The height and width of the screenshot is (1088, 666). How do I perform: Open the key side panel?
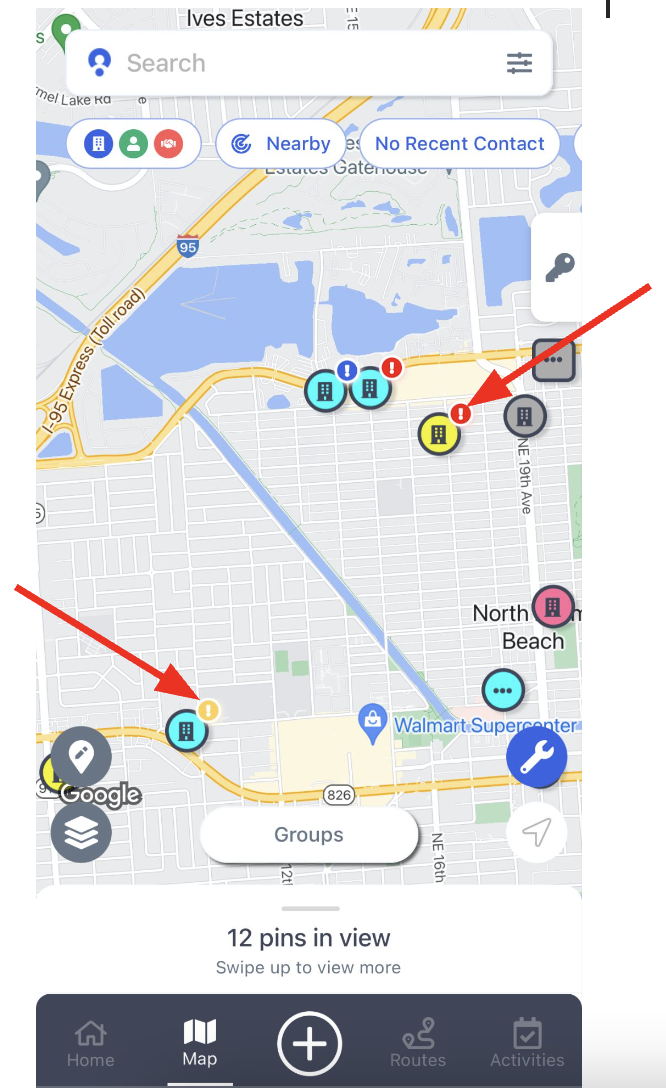559,267
